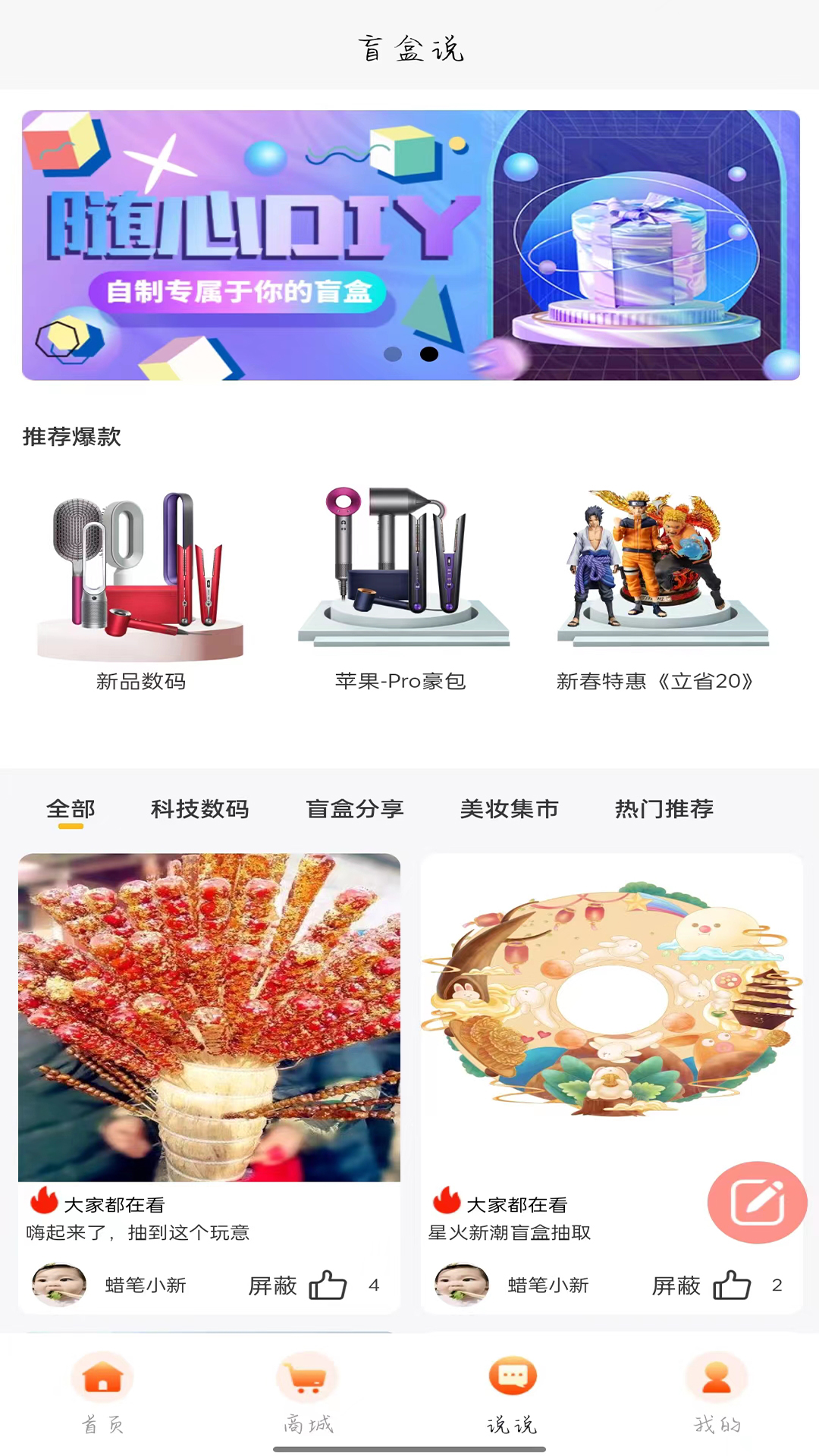819x1456 pixels.
Task: 屏蔽 the 蜡笔小新 left post
Action: pyautogui.click(x=271, y=1285)
